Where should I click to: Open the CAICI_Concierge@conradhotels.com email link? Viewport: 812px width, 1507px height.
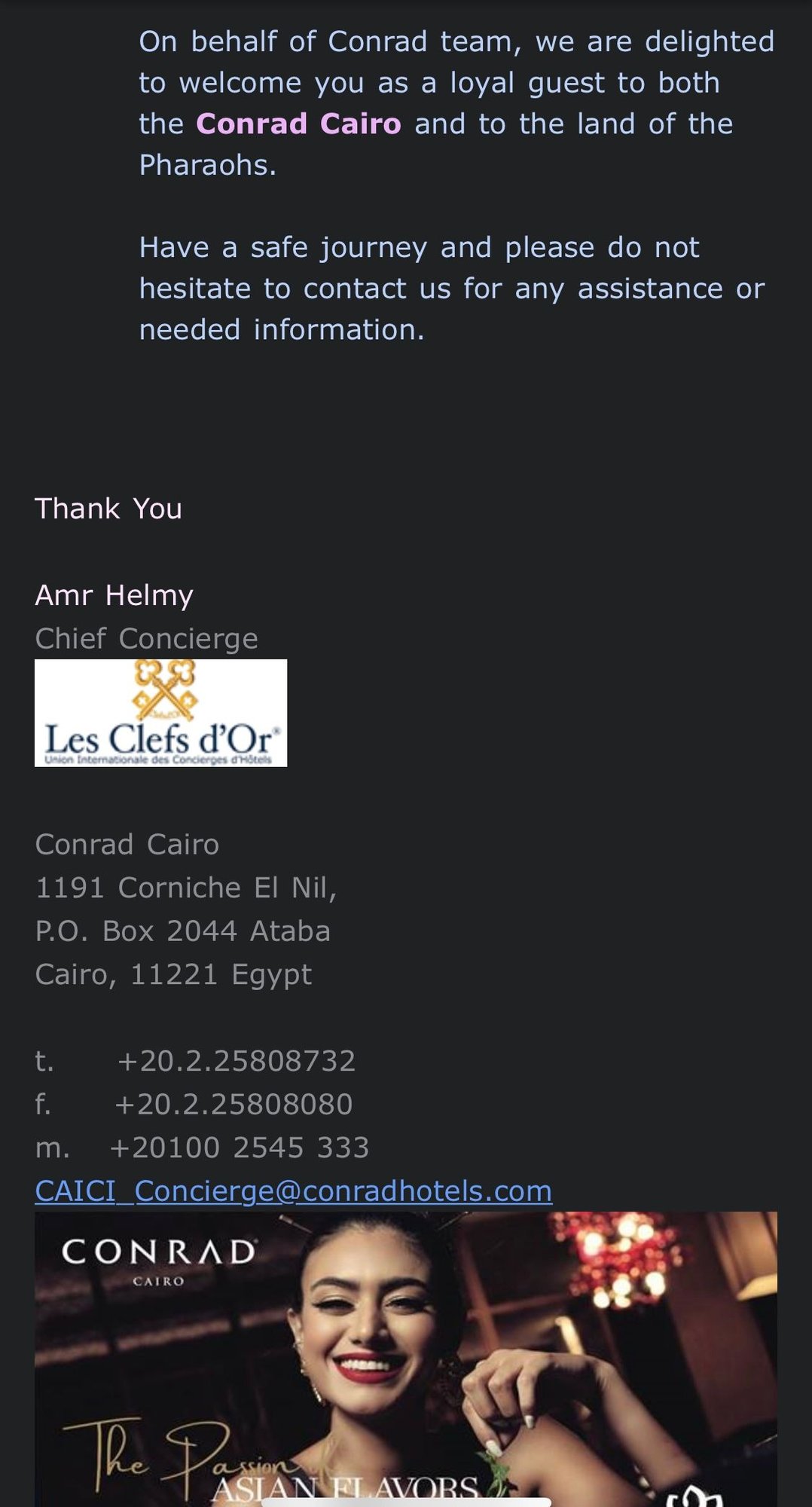293,1191
